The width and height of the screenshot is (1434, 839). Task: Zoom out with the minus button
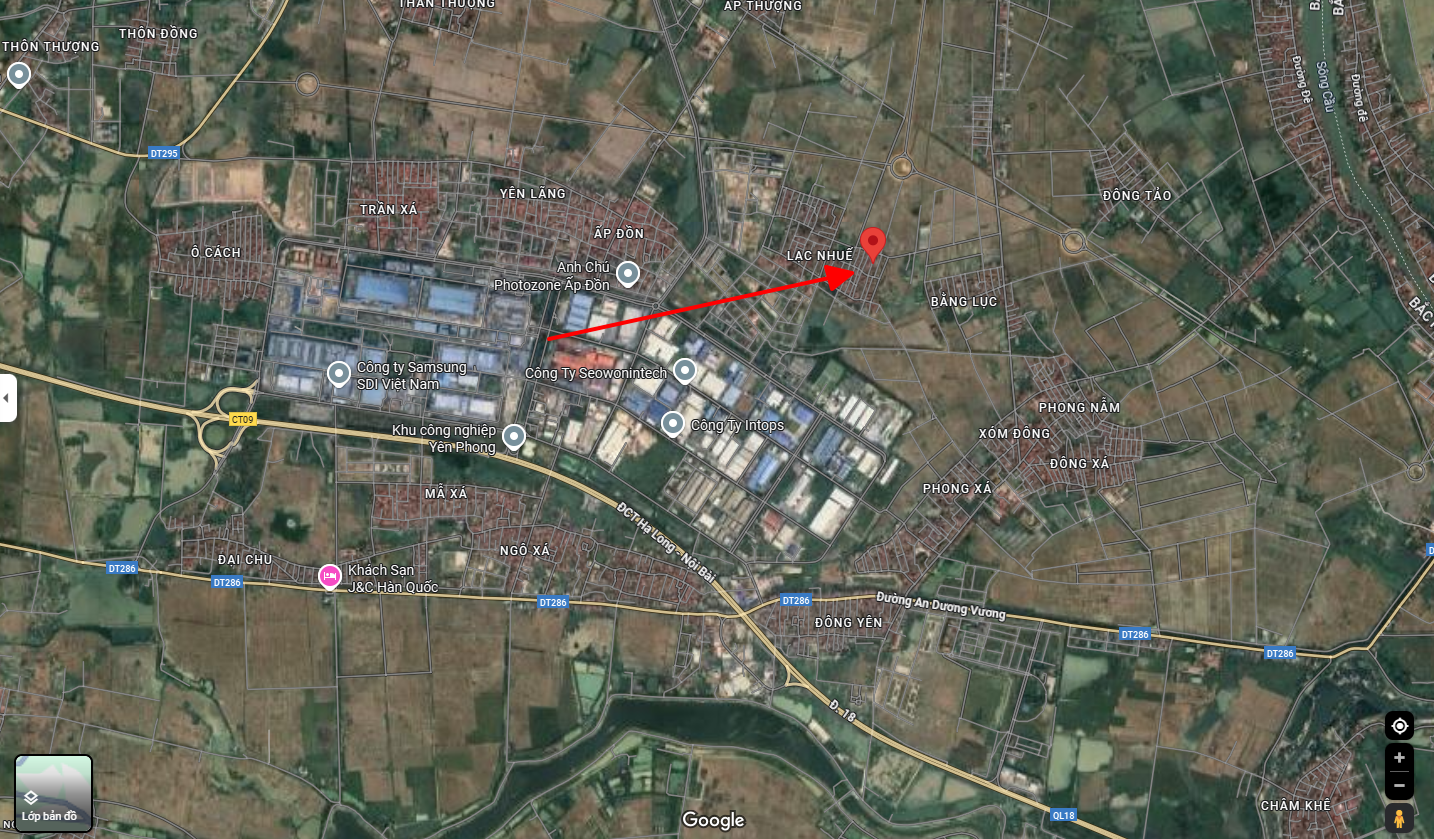point(1399,786)
